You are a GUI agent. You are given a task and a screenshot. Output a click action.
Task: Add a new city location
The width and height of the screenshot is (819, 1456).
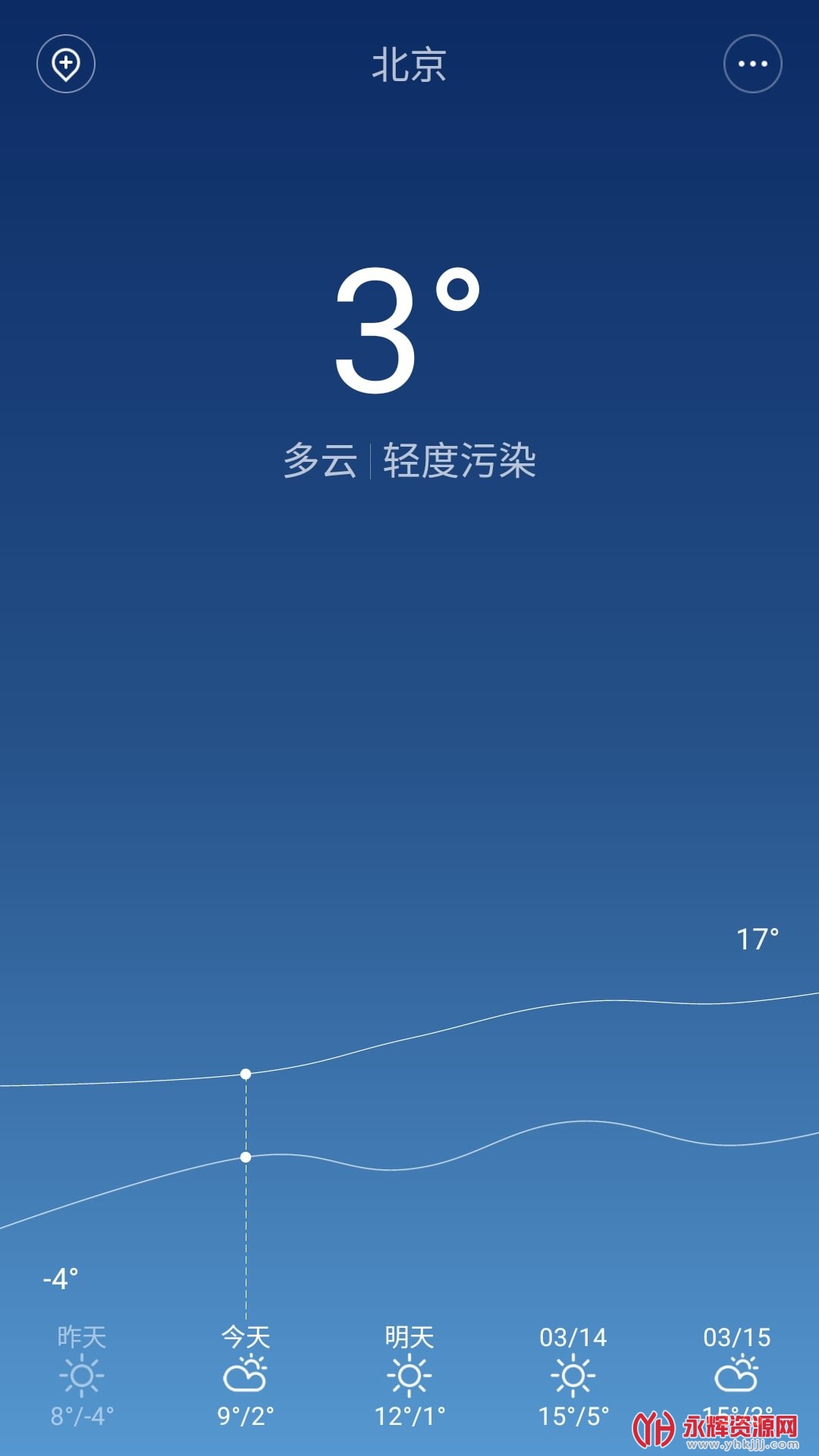66,64
